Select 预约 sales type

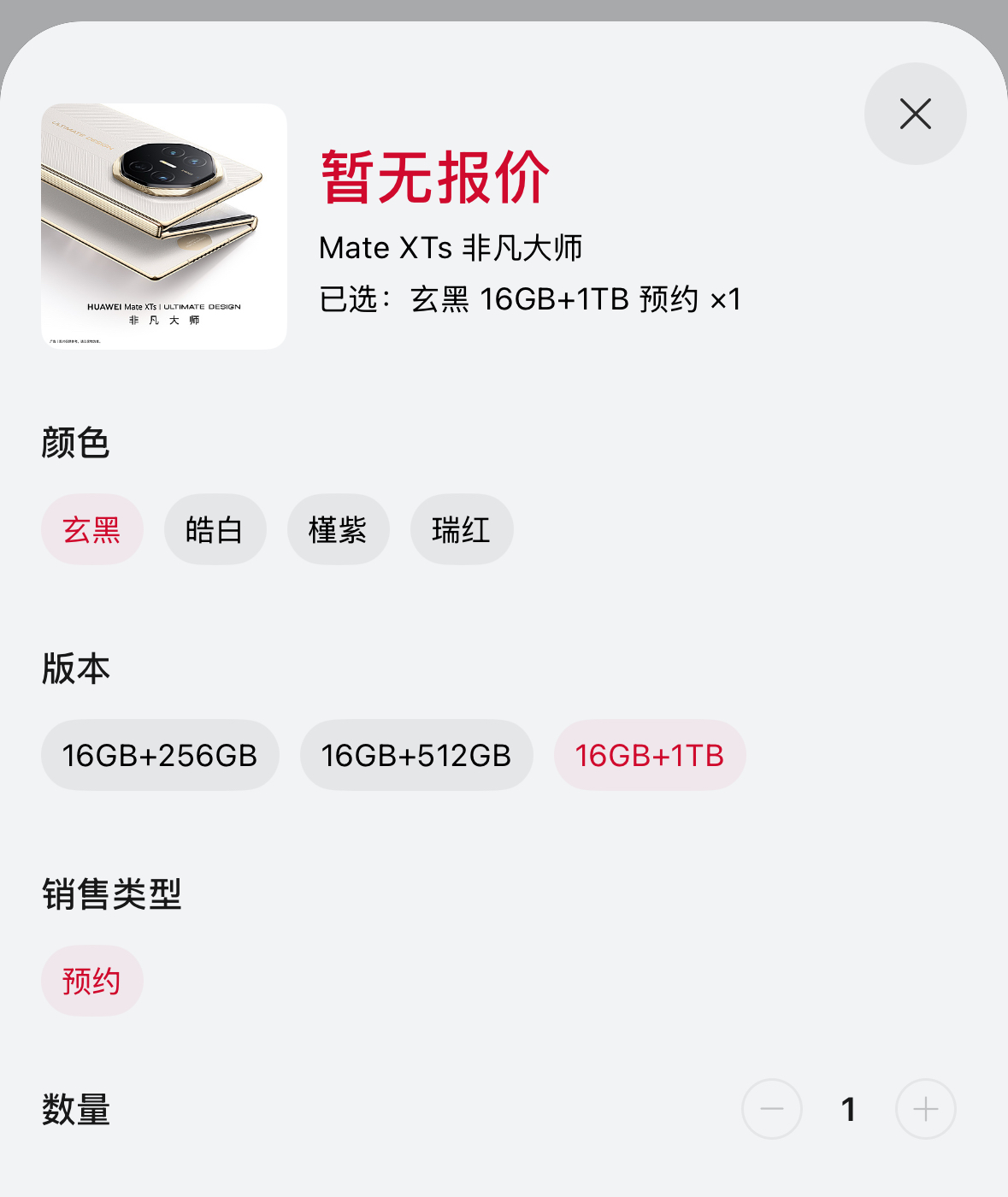pos(91,981)
